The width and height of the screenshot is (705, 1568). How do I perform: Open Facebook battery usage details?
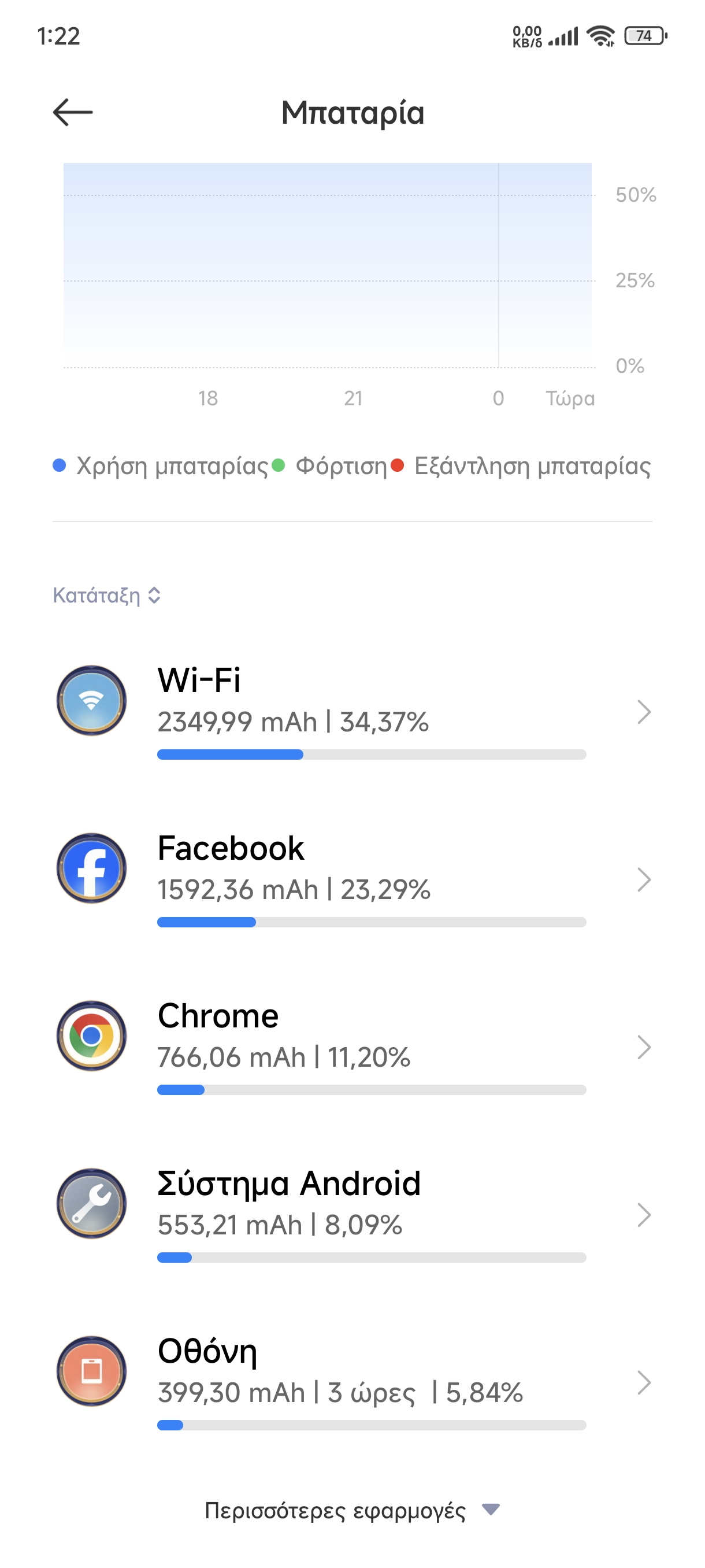coord(352,879)
